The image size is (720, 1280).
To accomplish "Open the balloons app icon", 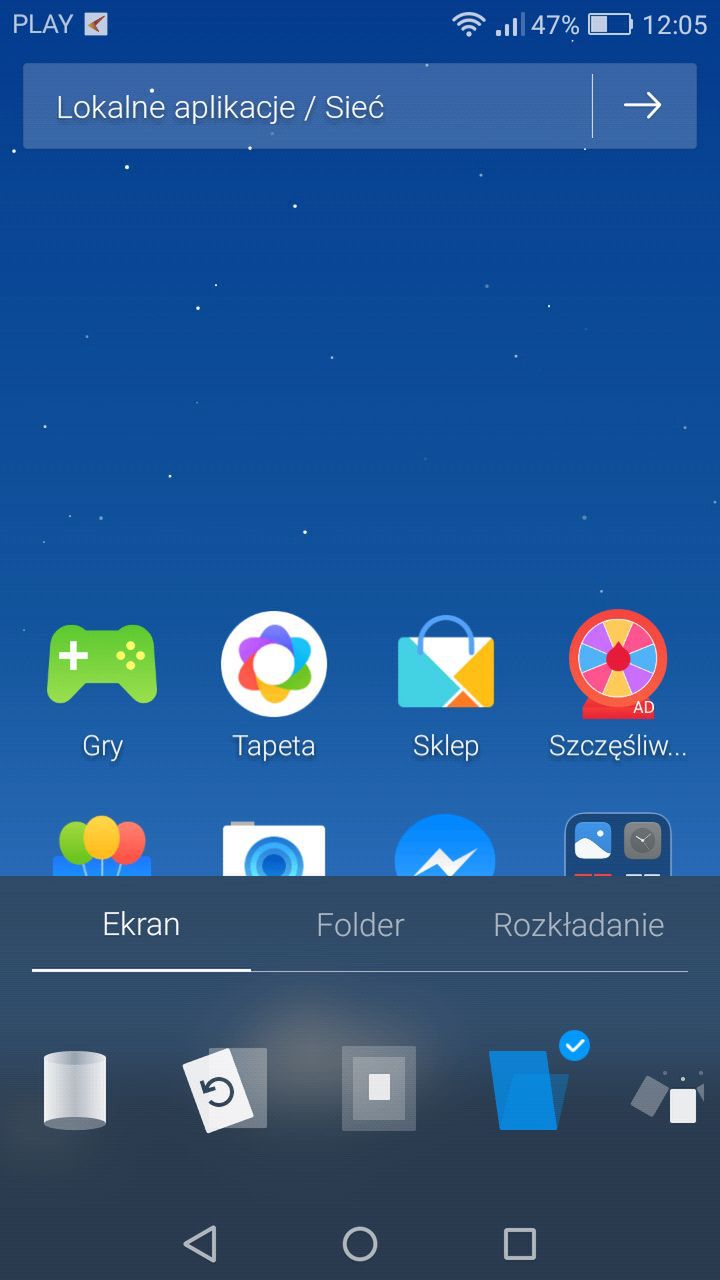I will pos(102,846).
